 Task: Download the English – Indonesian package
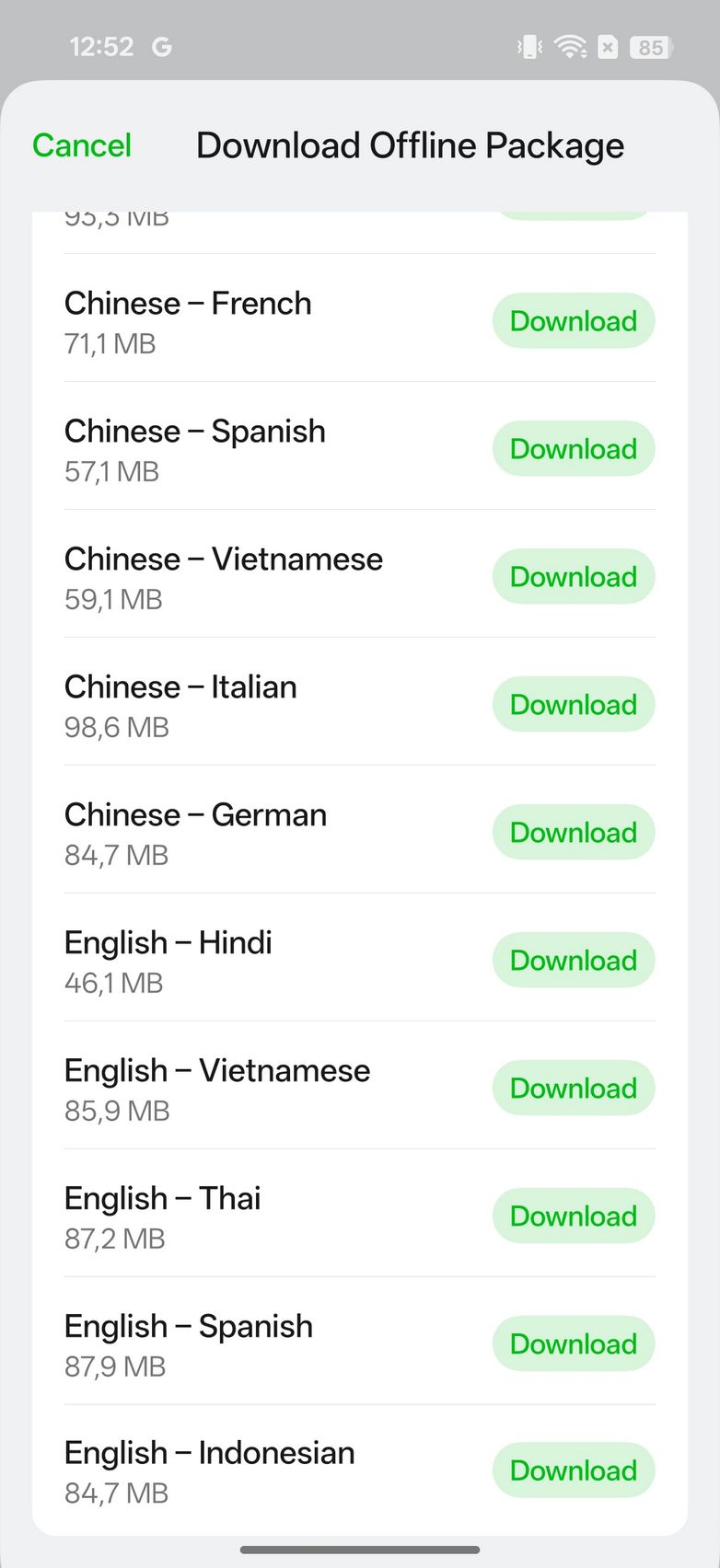(573, 1470)
